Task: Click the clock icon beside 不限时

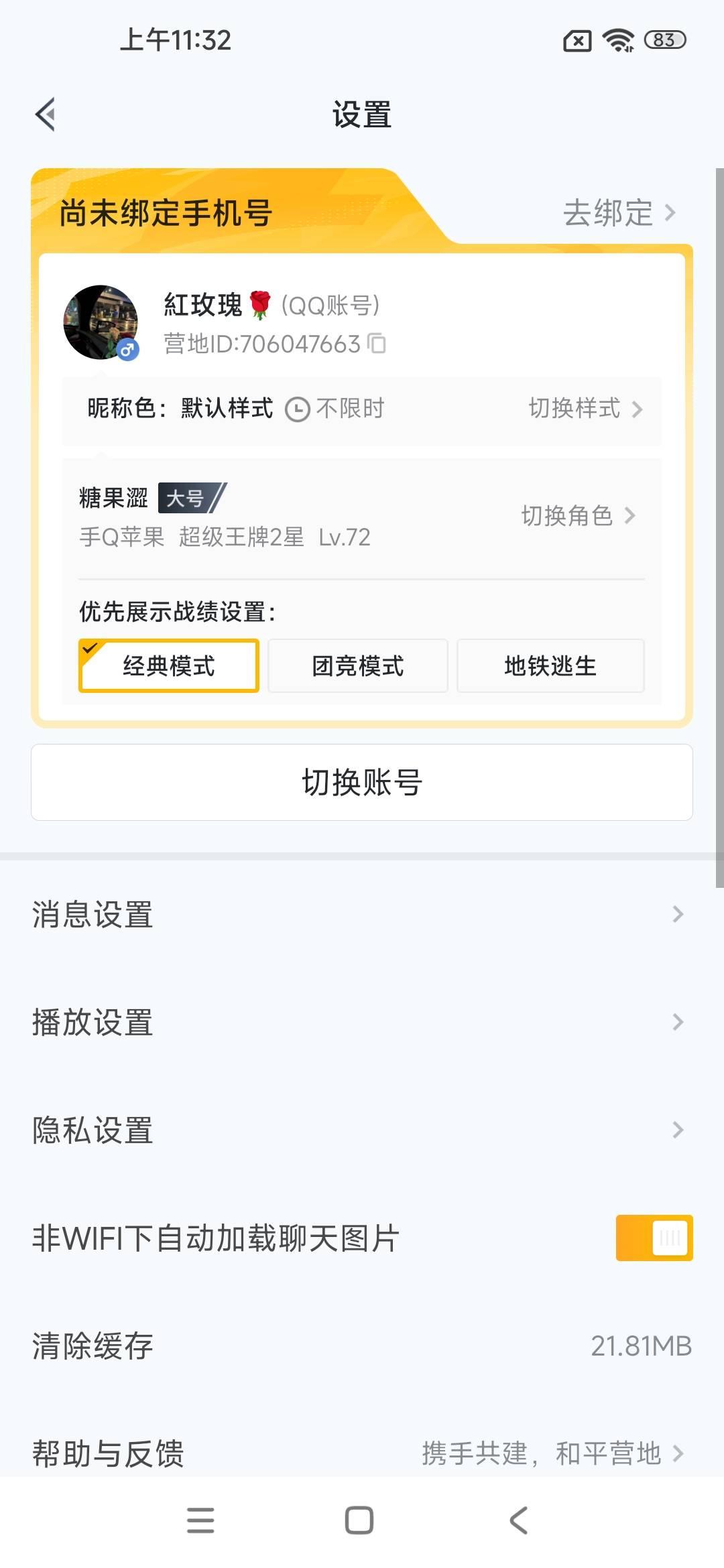Action: [297, 408]
